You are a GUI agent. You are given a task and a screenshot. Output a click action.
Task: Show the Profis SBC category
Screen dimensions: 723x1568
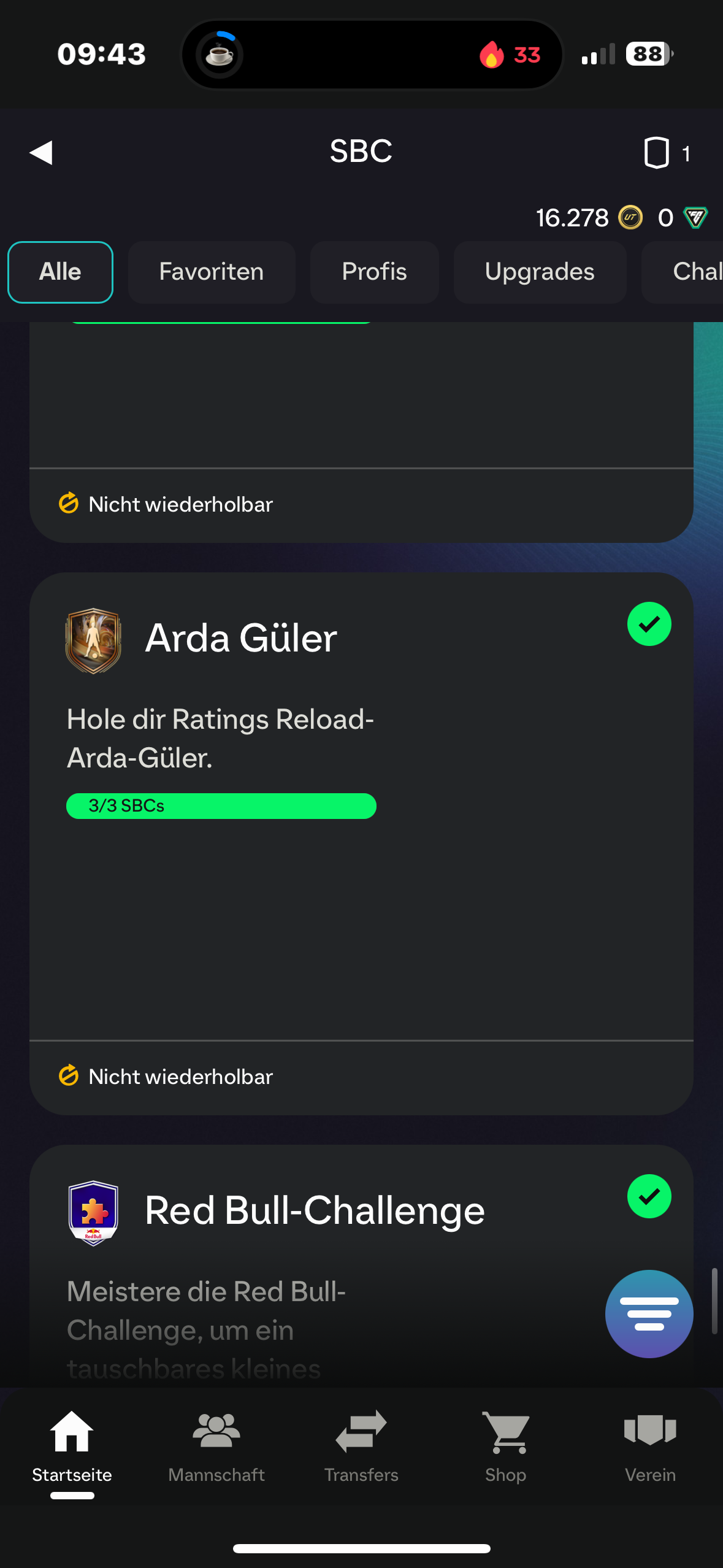(x=374, y=272)
